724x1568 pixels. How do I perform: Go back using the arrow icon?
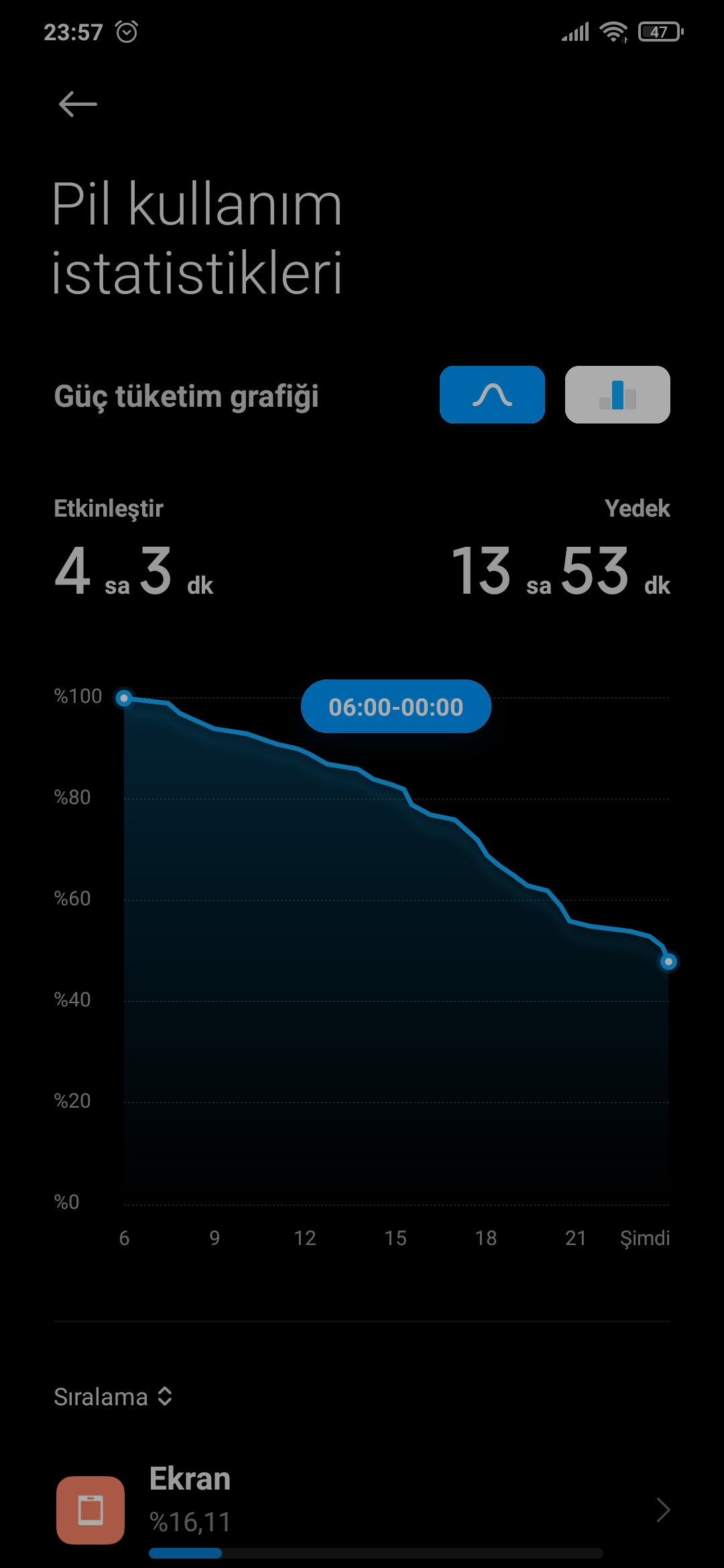[x=78, y=105]
